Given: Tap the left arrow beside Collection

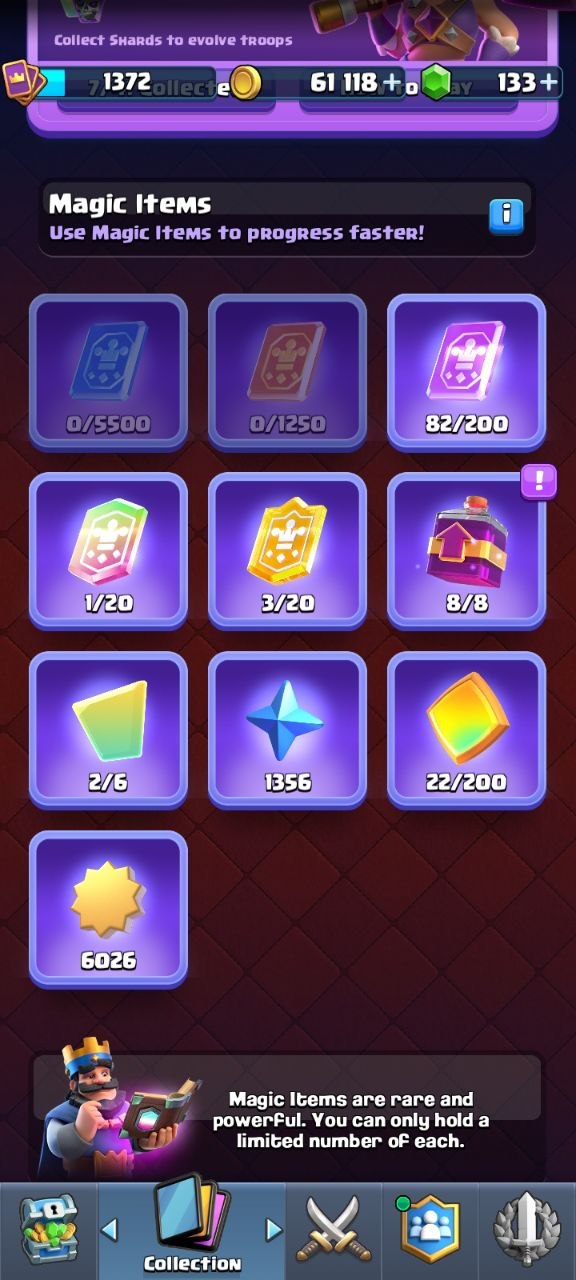Looking at the screenshot, I should [x=110, y=1229].
